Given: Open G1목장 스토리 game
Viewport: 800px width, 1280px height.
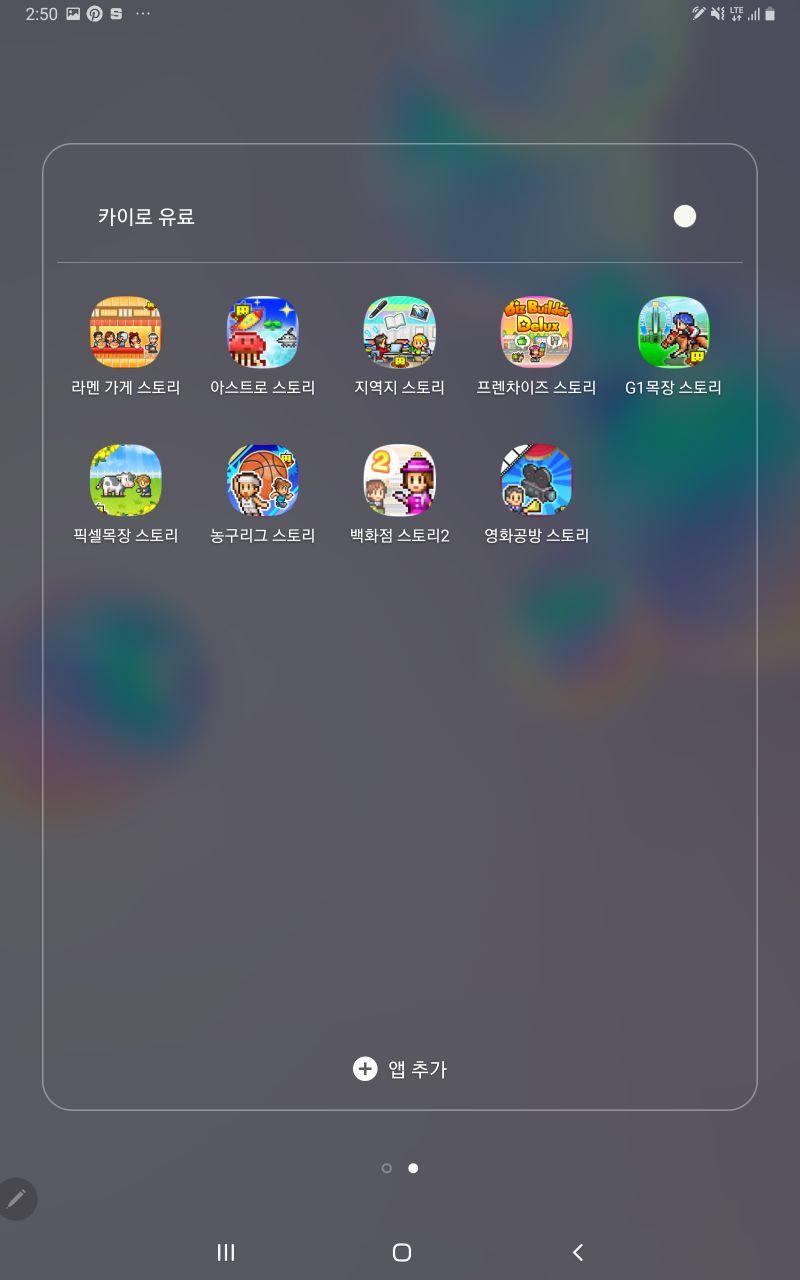Looking at the screenshot, I should pyautogui.click(x=673, y=333).
